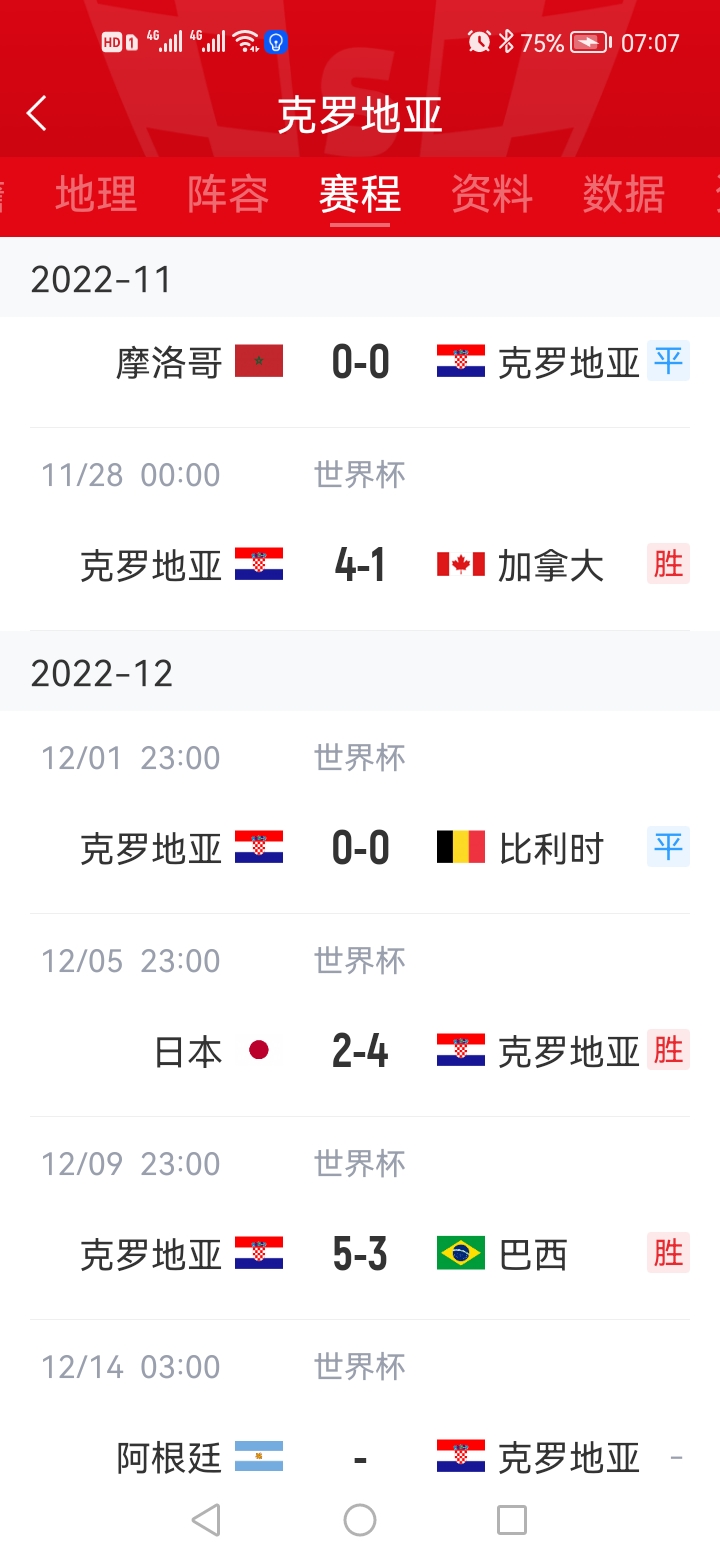Tap the Belgium flag icon
The image size is (720, 1560).
tap(459, 847)
